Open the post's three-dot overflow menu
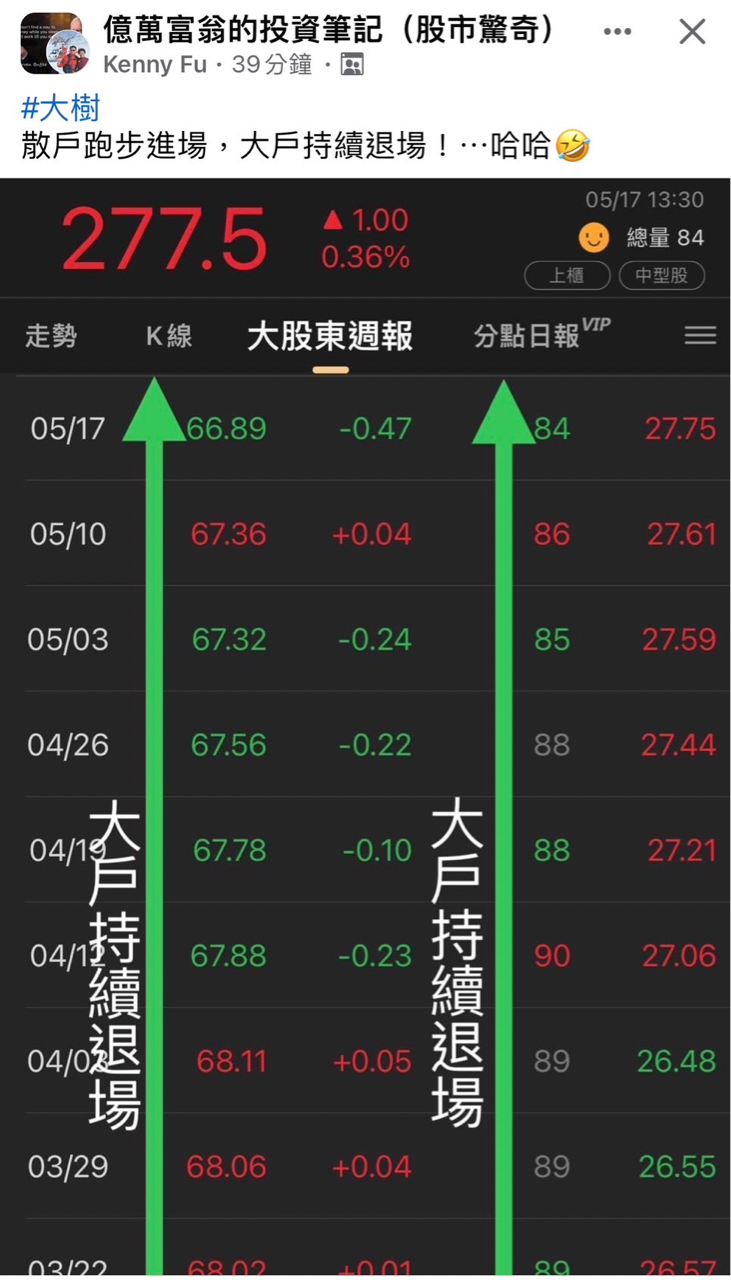This screenshot has width=731, height=1280. 617,32
